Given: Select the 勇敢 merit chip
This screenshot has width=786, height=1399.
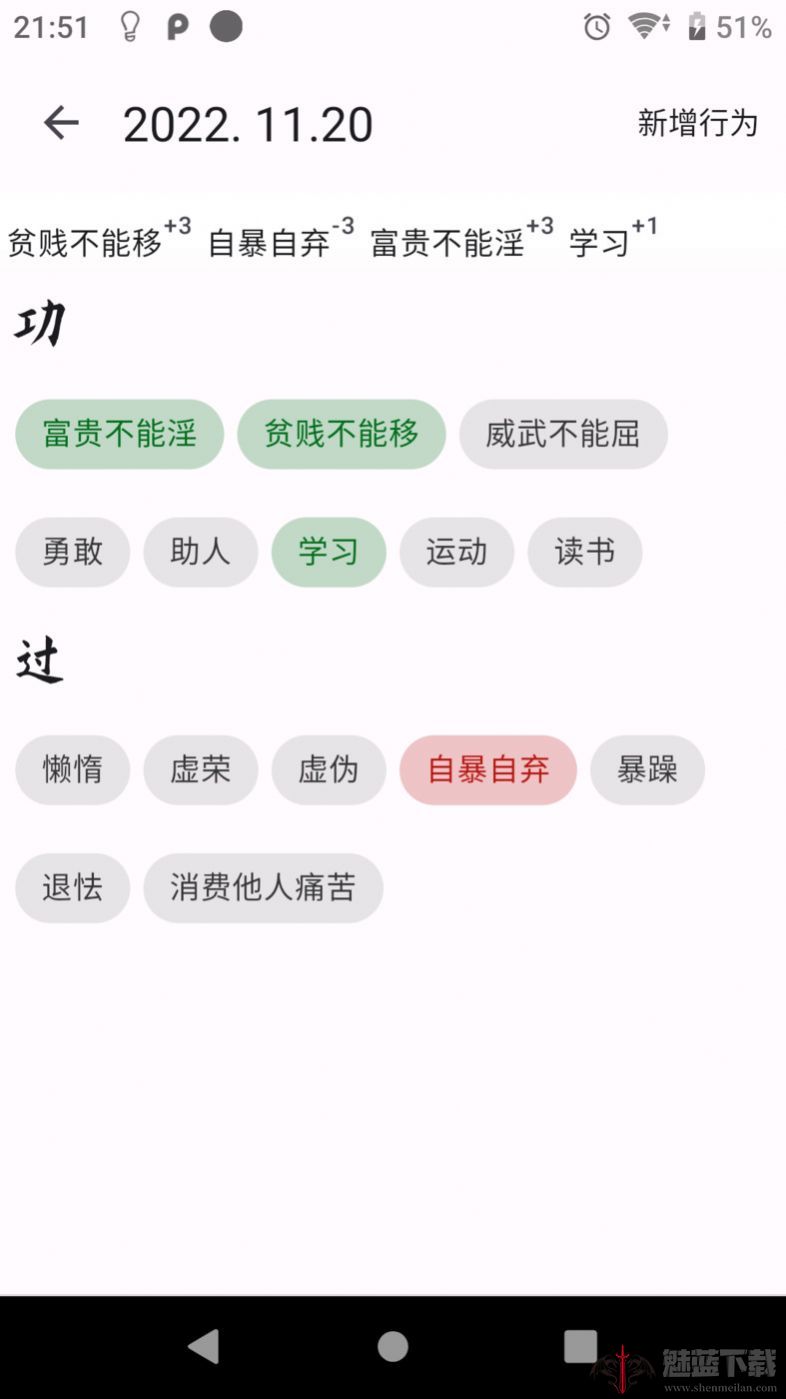Looking at the screenshot, I should 72,552.
